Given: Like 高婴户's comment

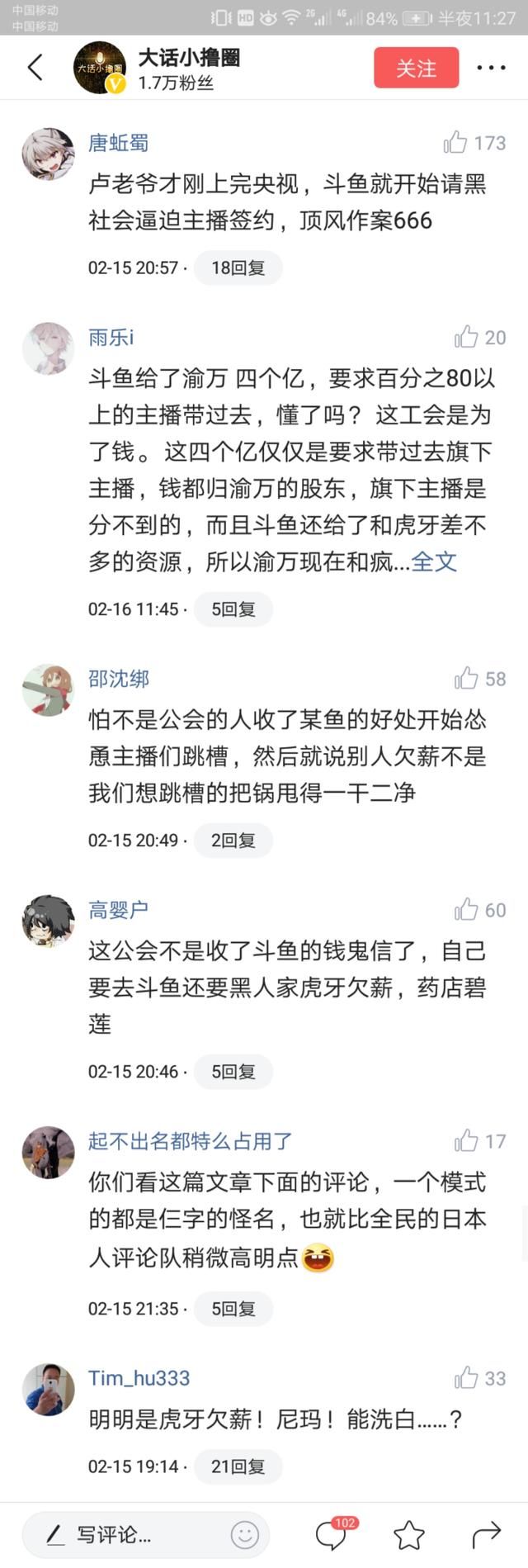Looking at the screenshot, I should coord(467,910).
